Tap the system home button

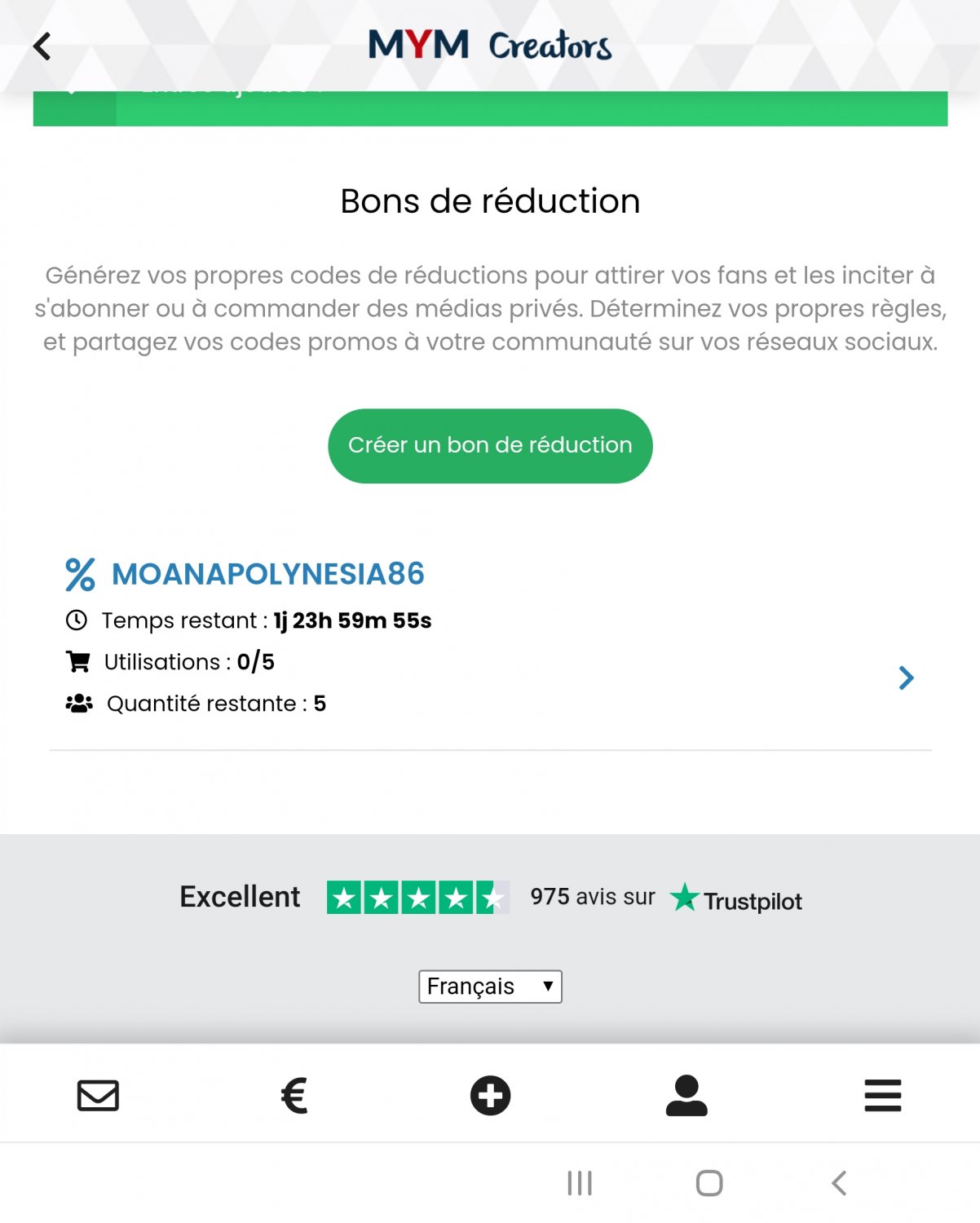pos(709,1183)
